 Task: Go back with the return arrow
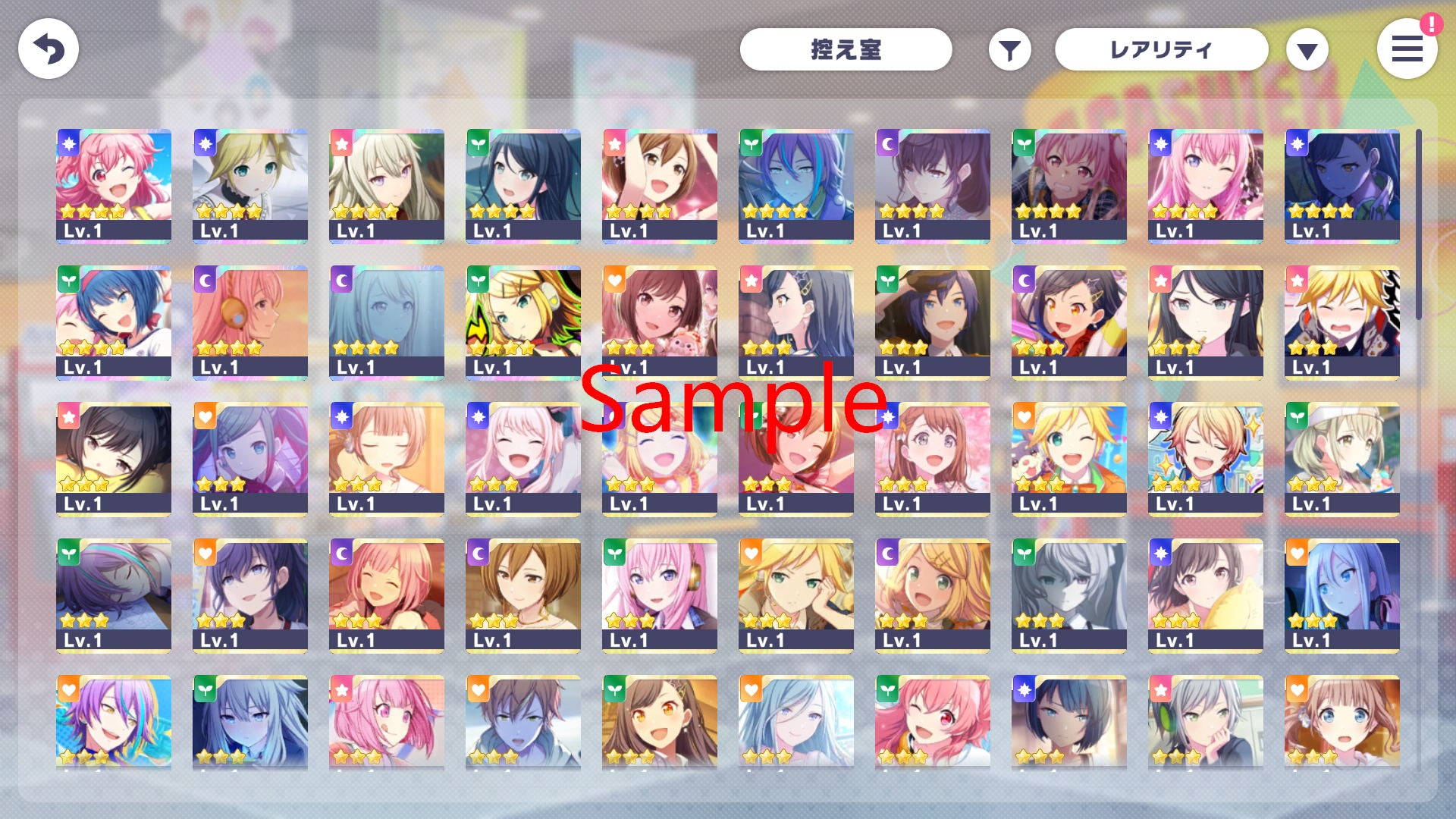(x=49, y=49)
